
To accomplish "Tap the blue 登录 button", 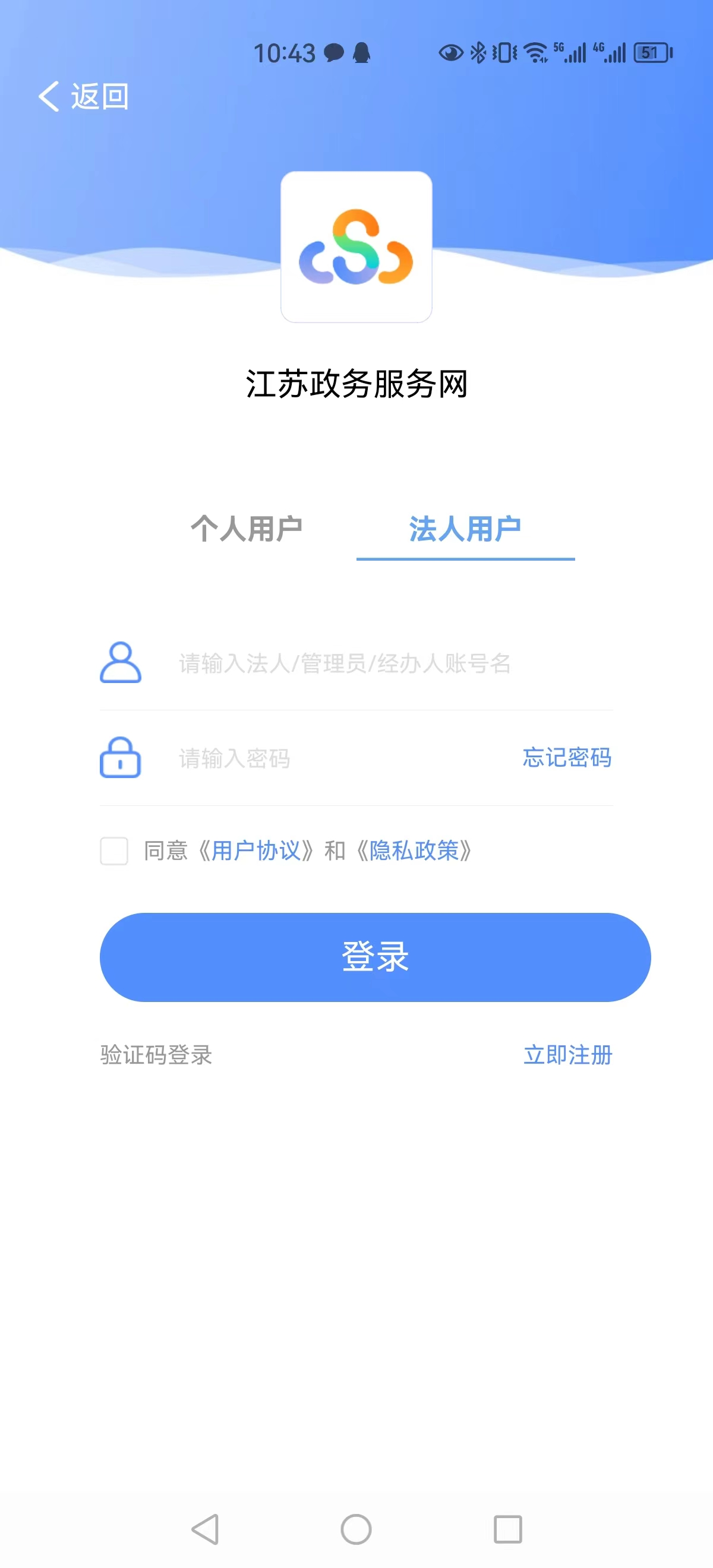I will 375,957.
